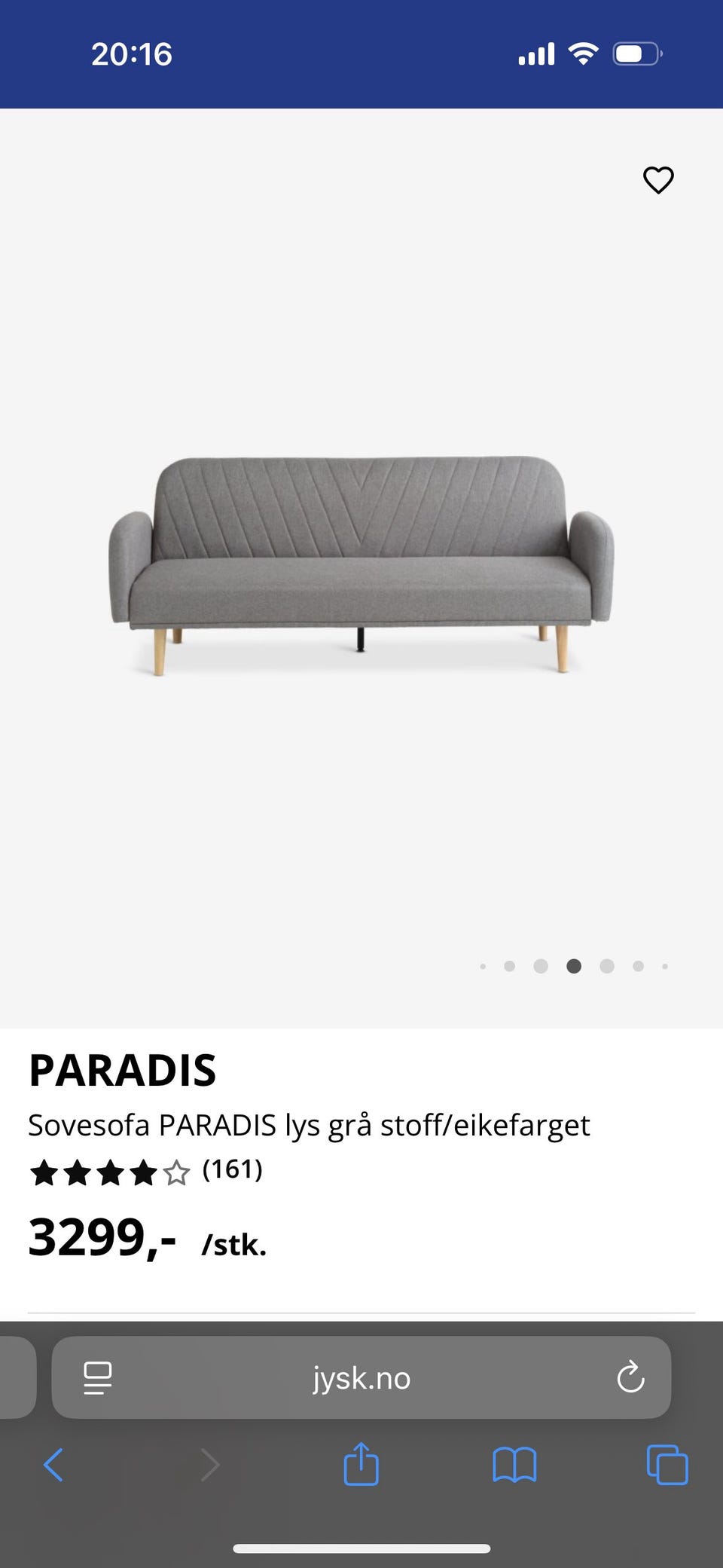
Task: Open the Share sheet
Action: tap(361, 1465)
